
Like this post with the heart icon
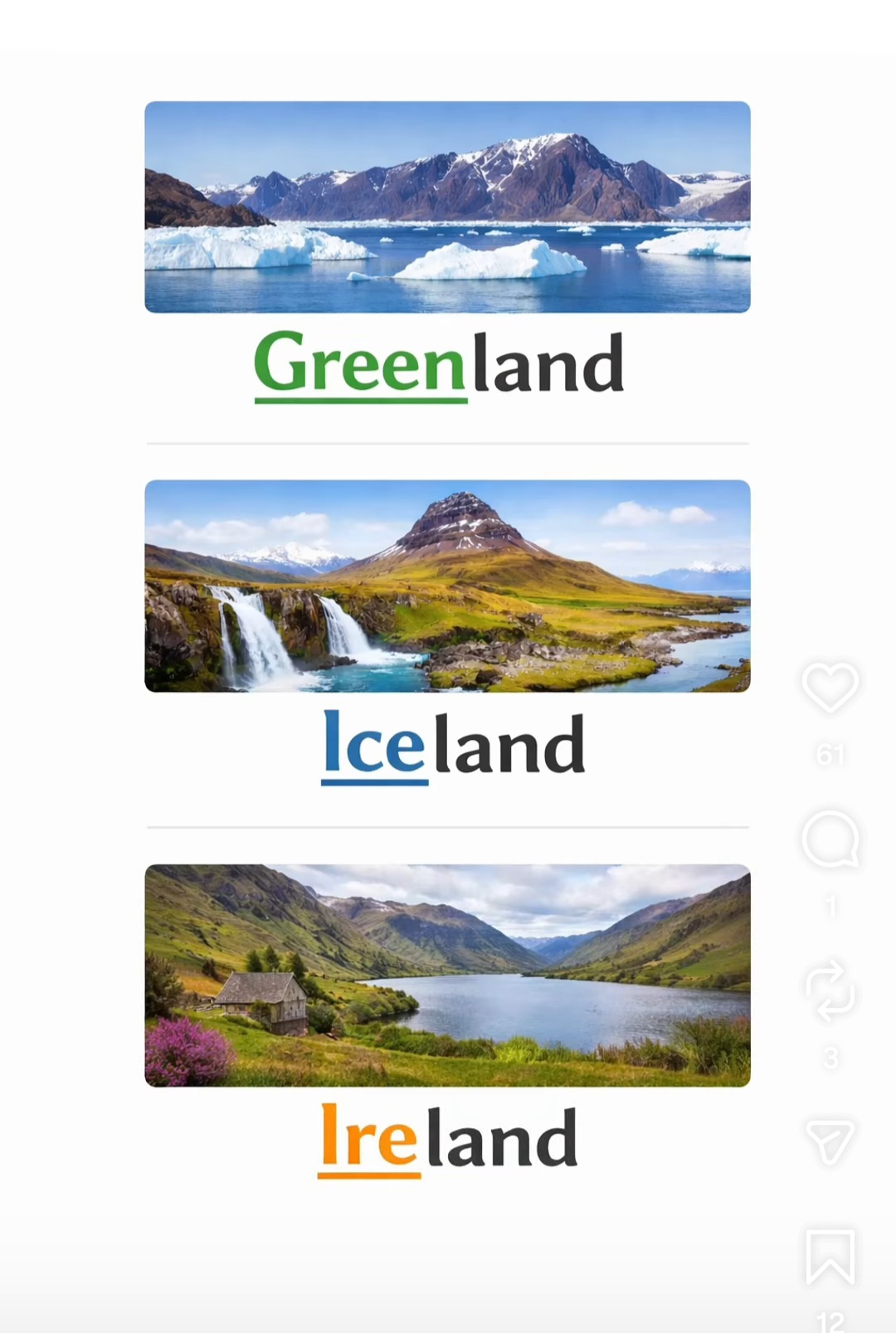click(x=830, y=688)
